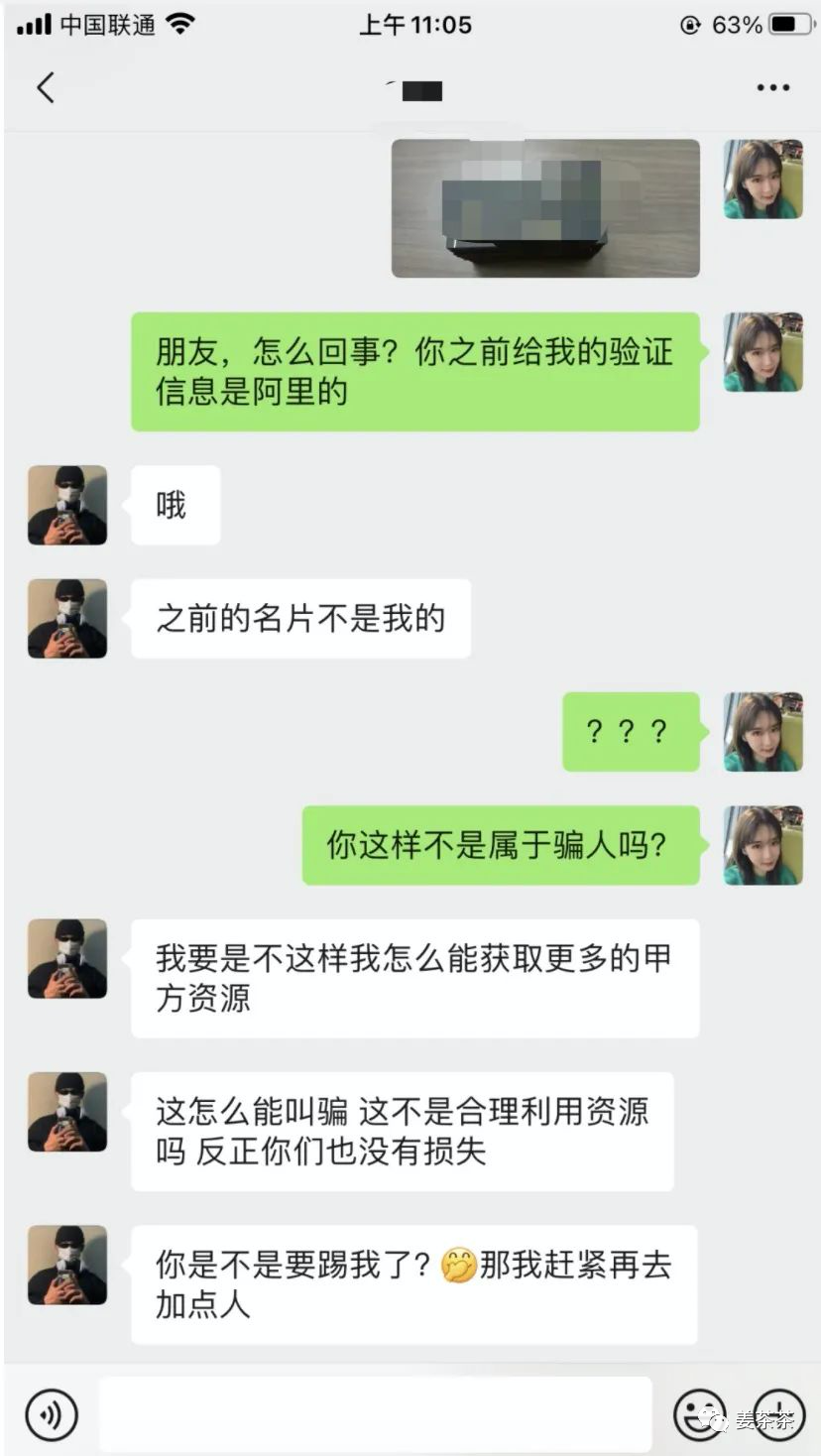This screenshot has height=1456, width=821.
Task: Open the emoji sticker panel
Action: tap(700, 1414)
